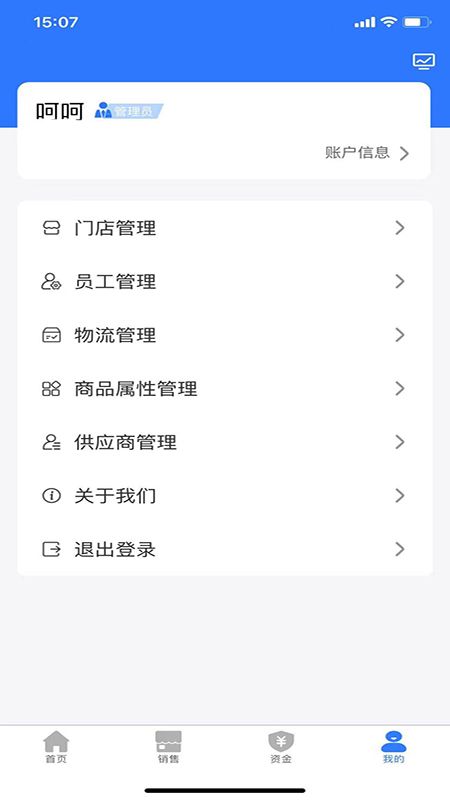
Task: Switch to the 资金 funds tab
Action: pos(281,747)
